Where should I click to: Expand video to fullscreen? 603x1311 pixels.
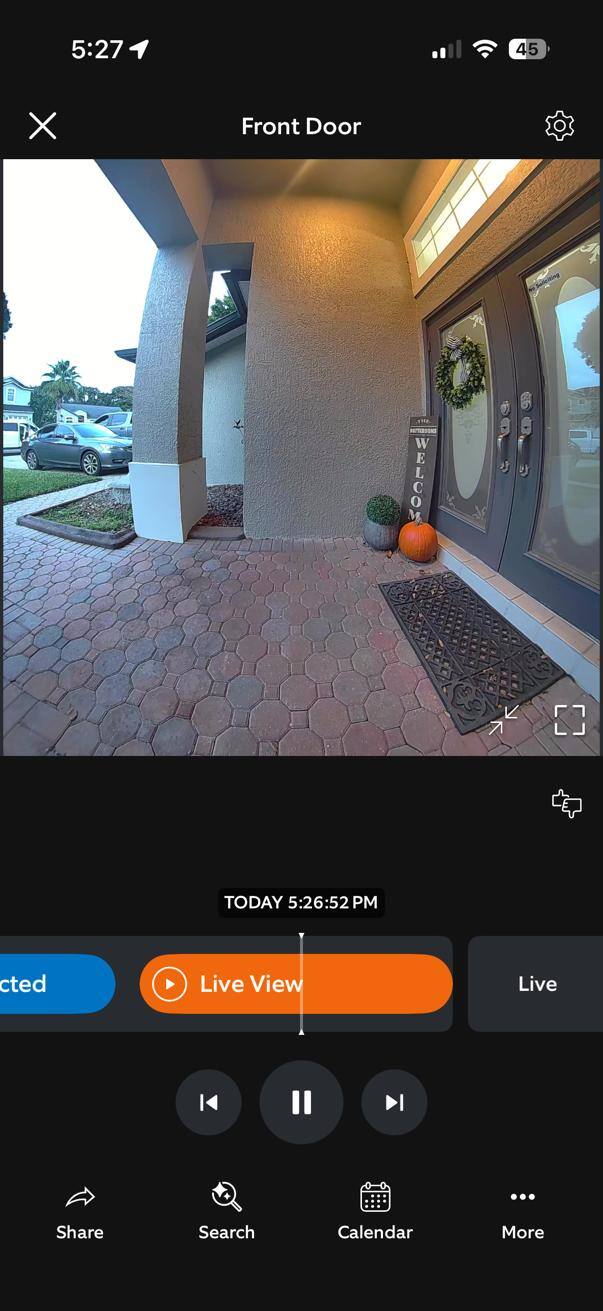[569, 720]
